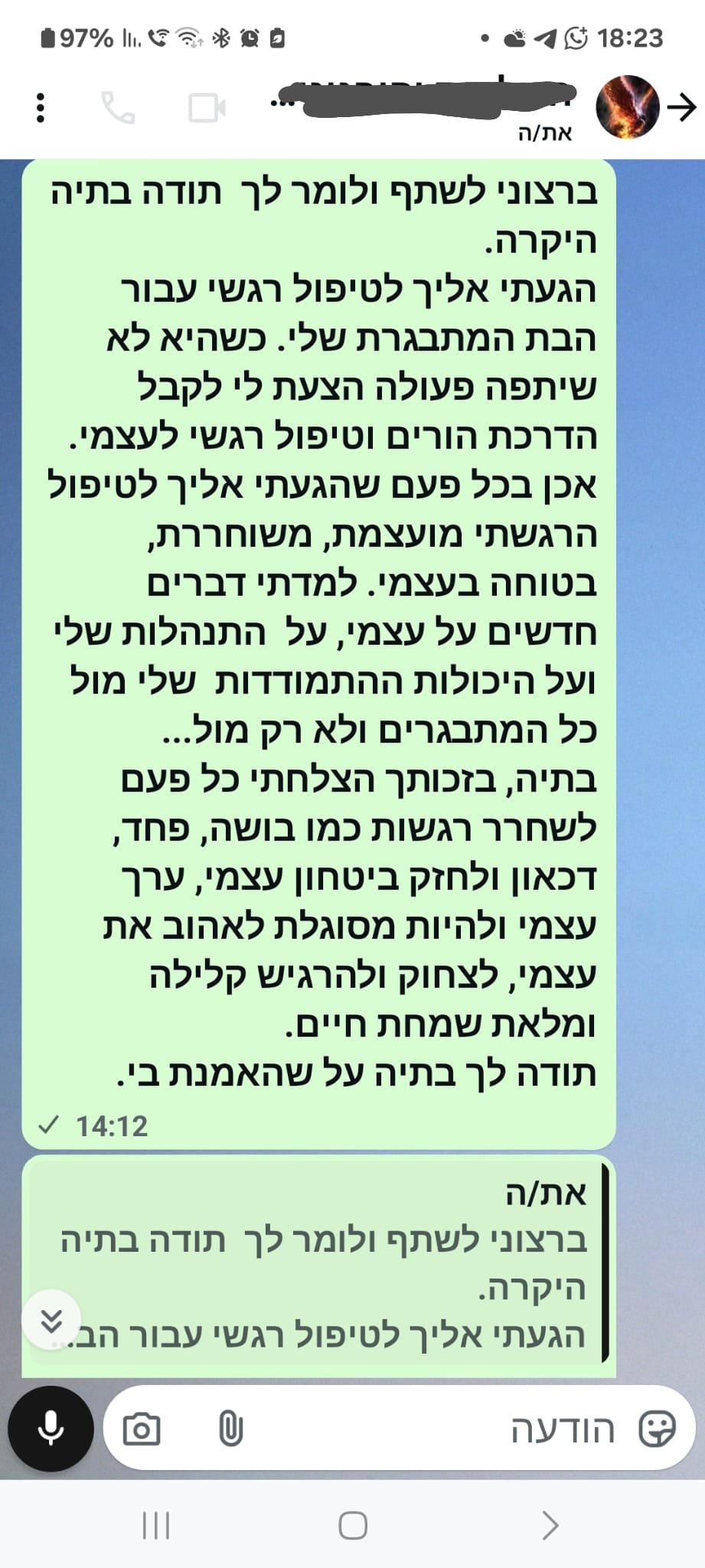Start a voice call
This screenshot has height=1568, width=705.
tap(119, 108)
